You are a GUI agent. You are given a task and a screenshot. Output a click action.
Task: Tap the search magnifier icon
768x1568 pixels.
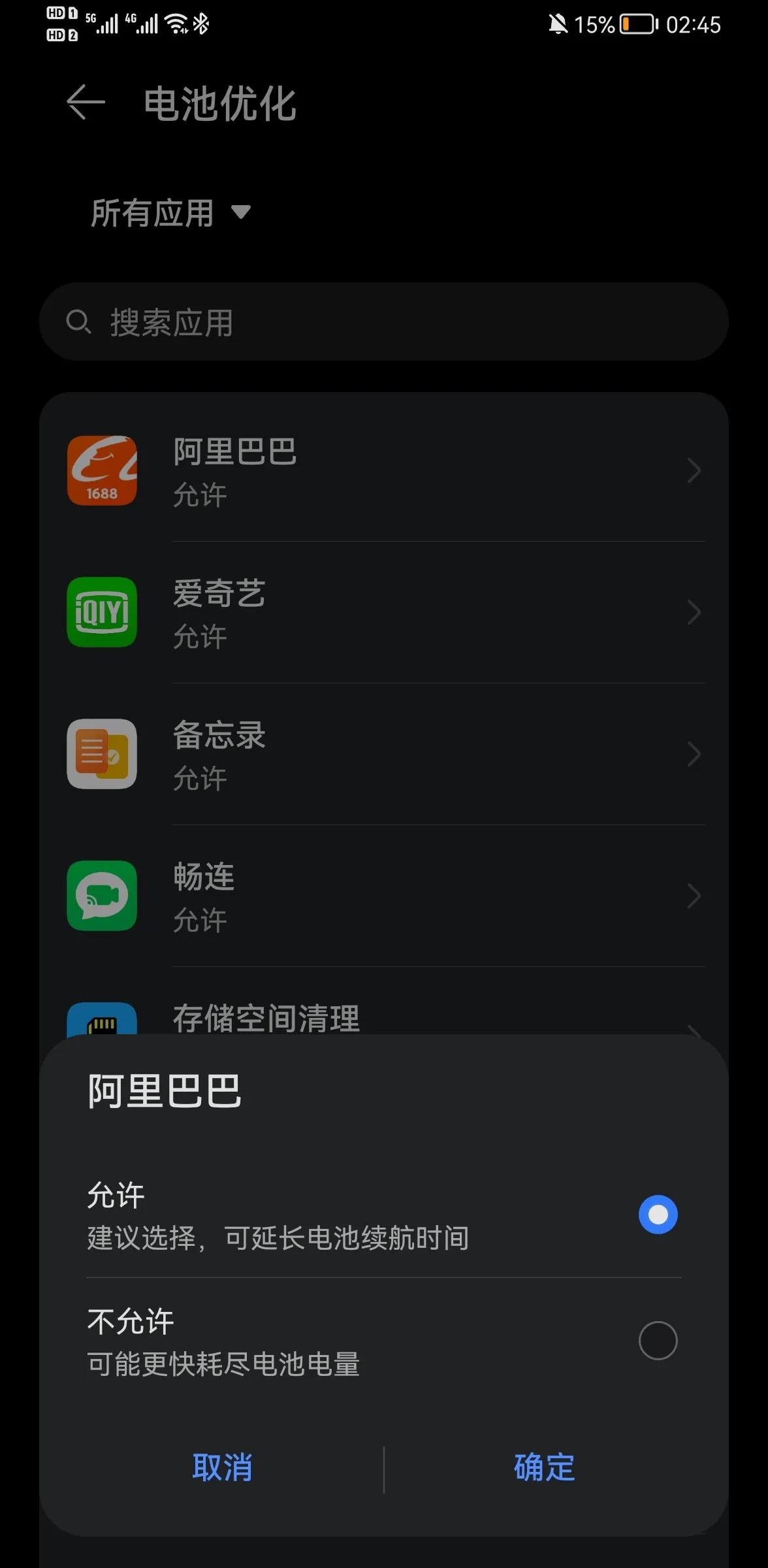coord(80,321)
